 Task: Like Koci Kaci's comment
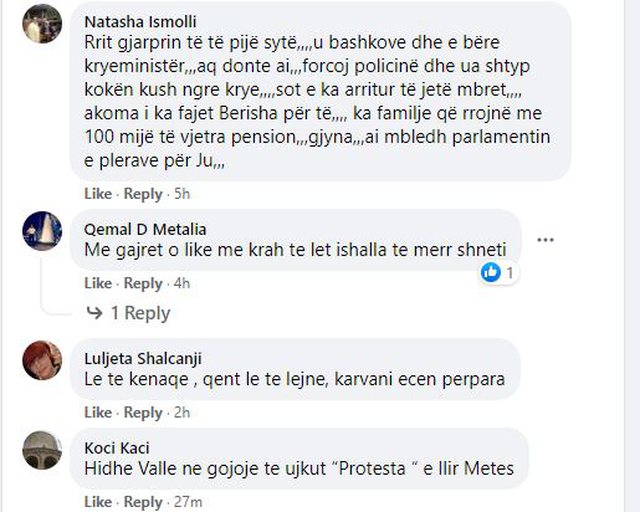98,501
